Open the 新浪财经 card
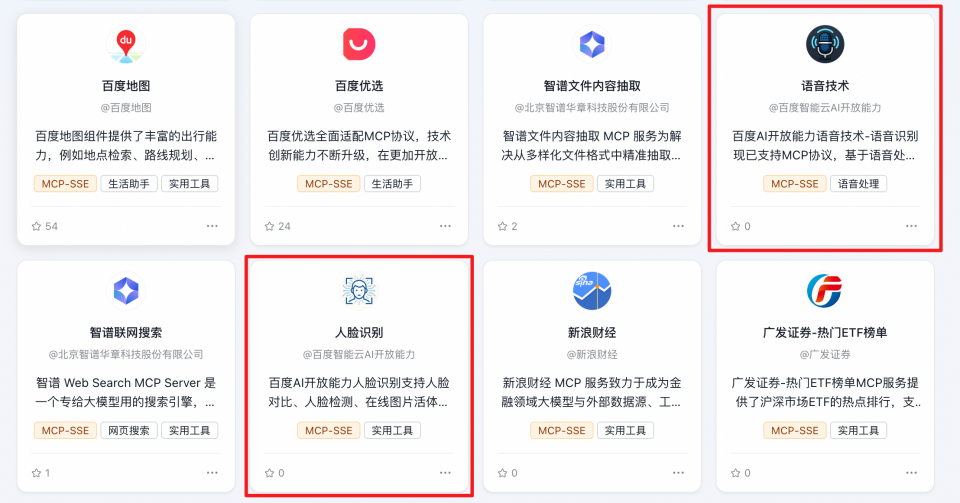 592,333
